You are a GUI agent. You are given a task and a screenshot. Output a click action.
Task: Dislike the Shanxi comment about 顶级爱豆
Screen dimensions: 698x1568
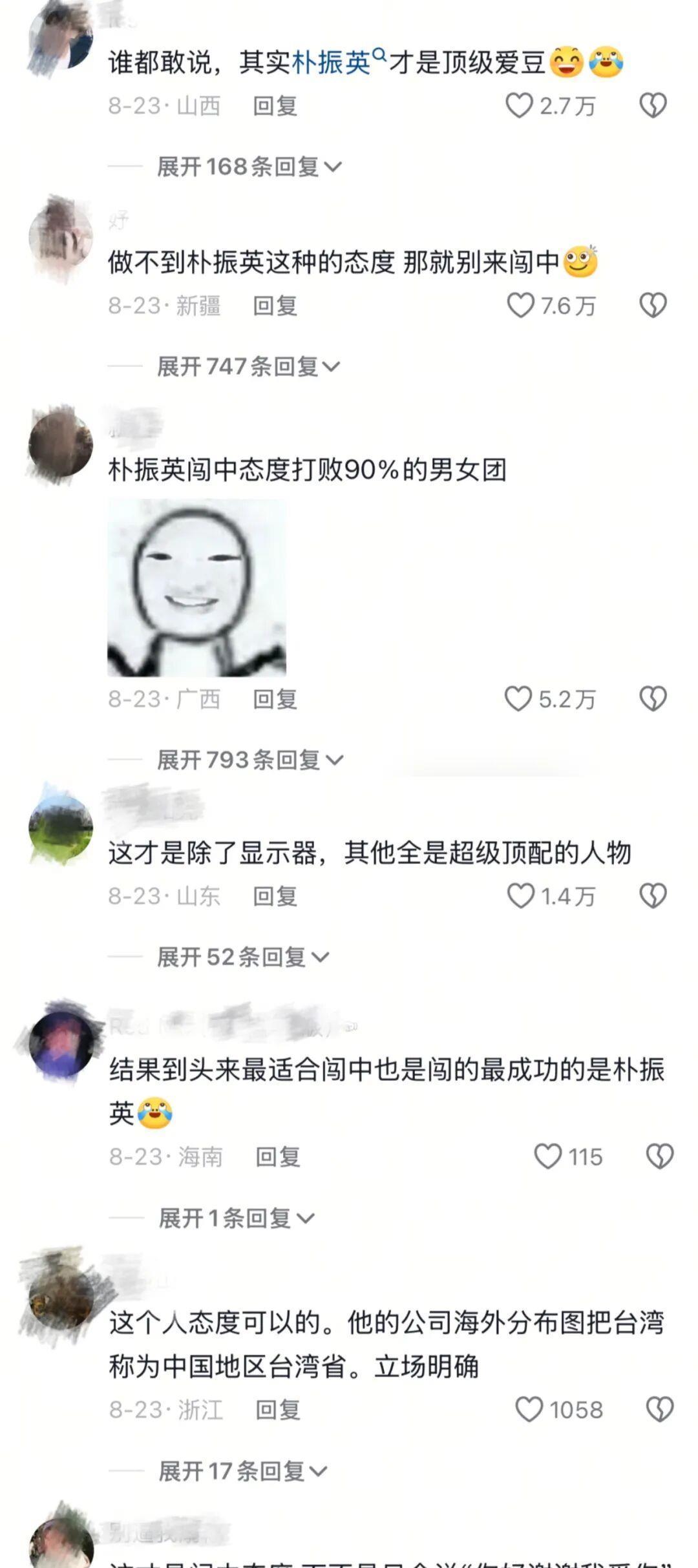click(x=653, y=105)
